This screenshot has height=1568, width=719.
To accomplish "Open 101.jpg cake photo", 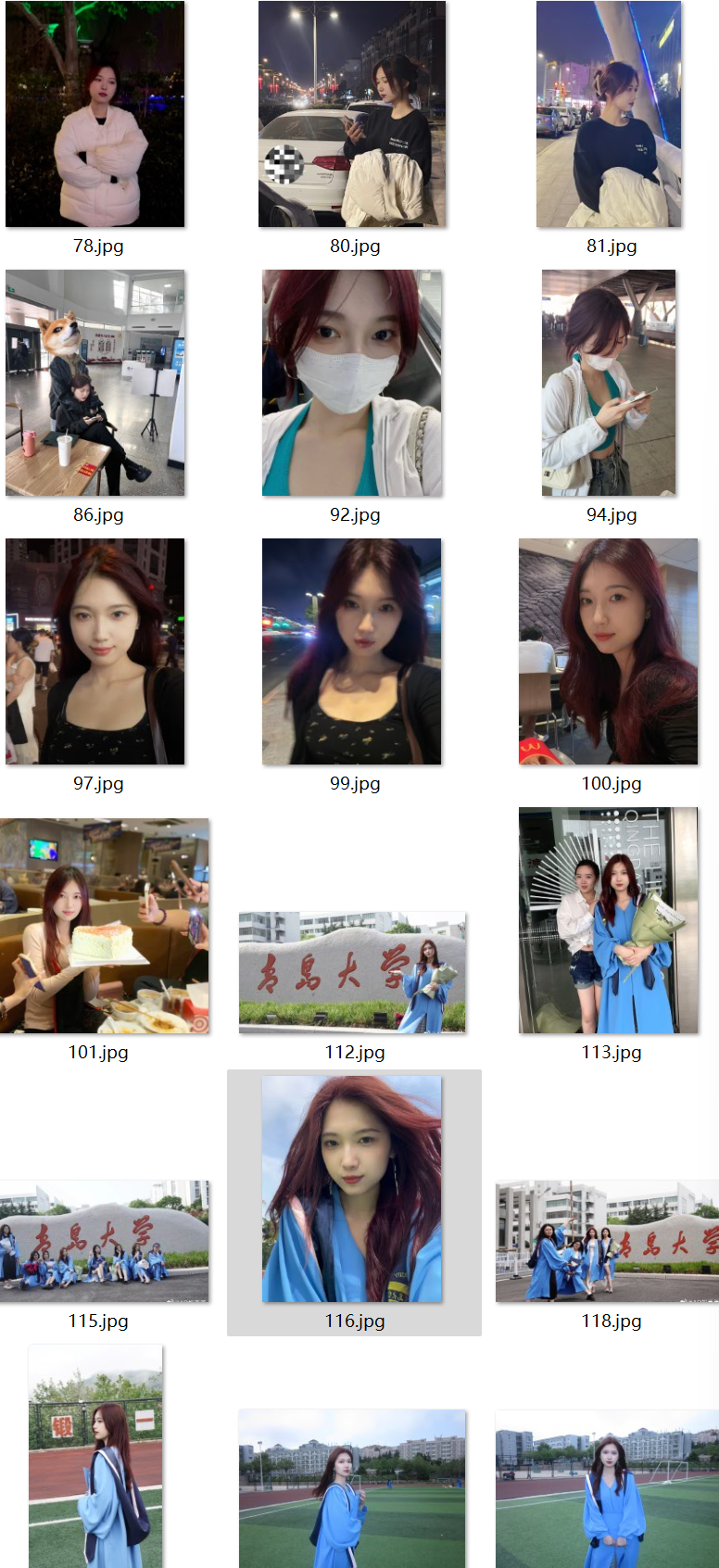I will pyautogui.click(x=104, y=926).
